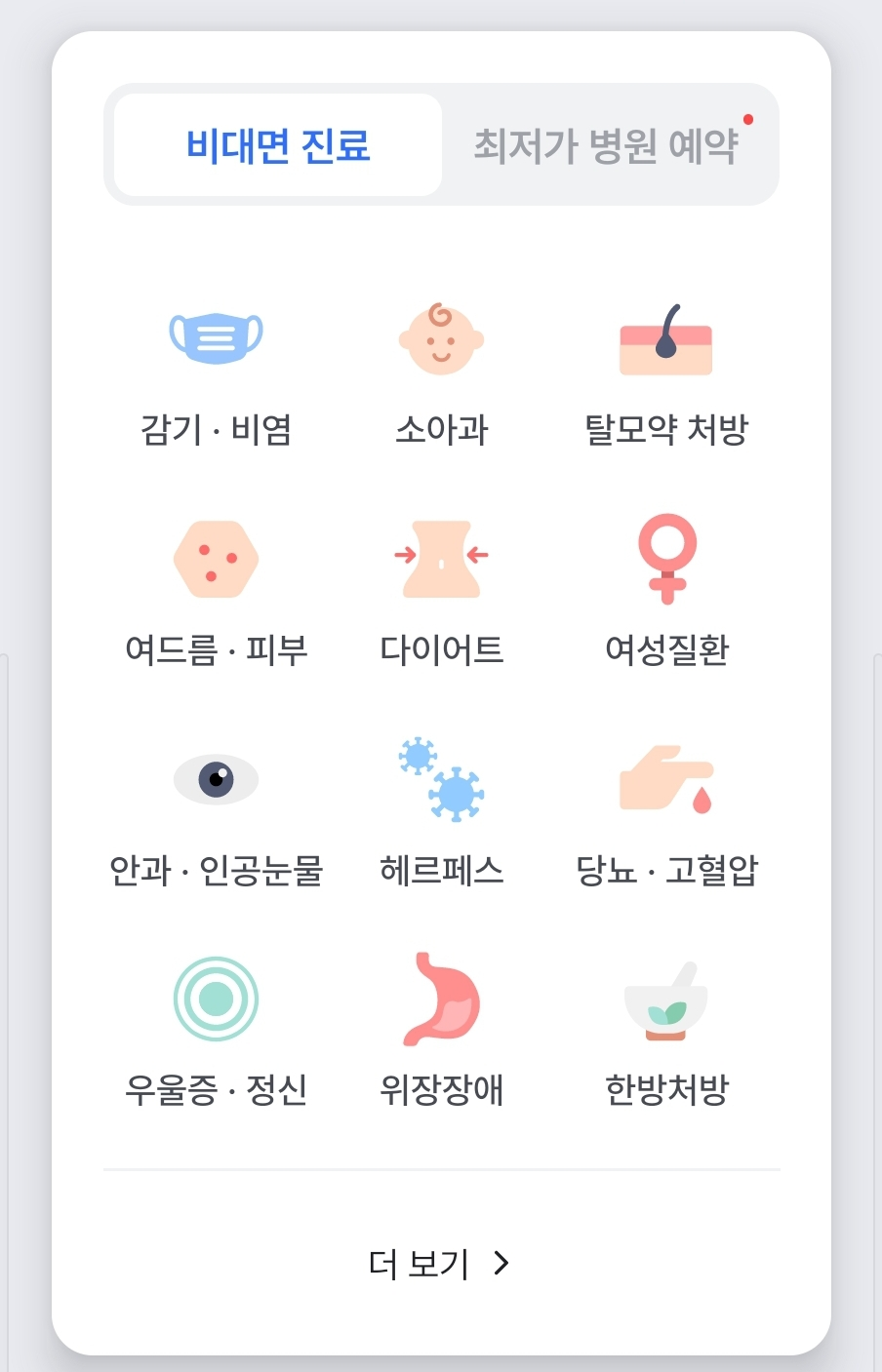Select the 위장장애 stomach icon

pyautogui.click(x=441, y=998)
